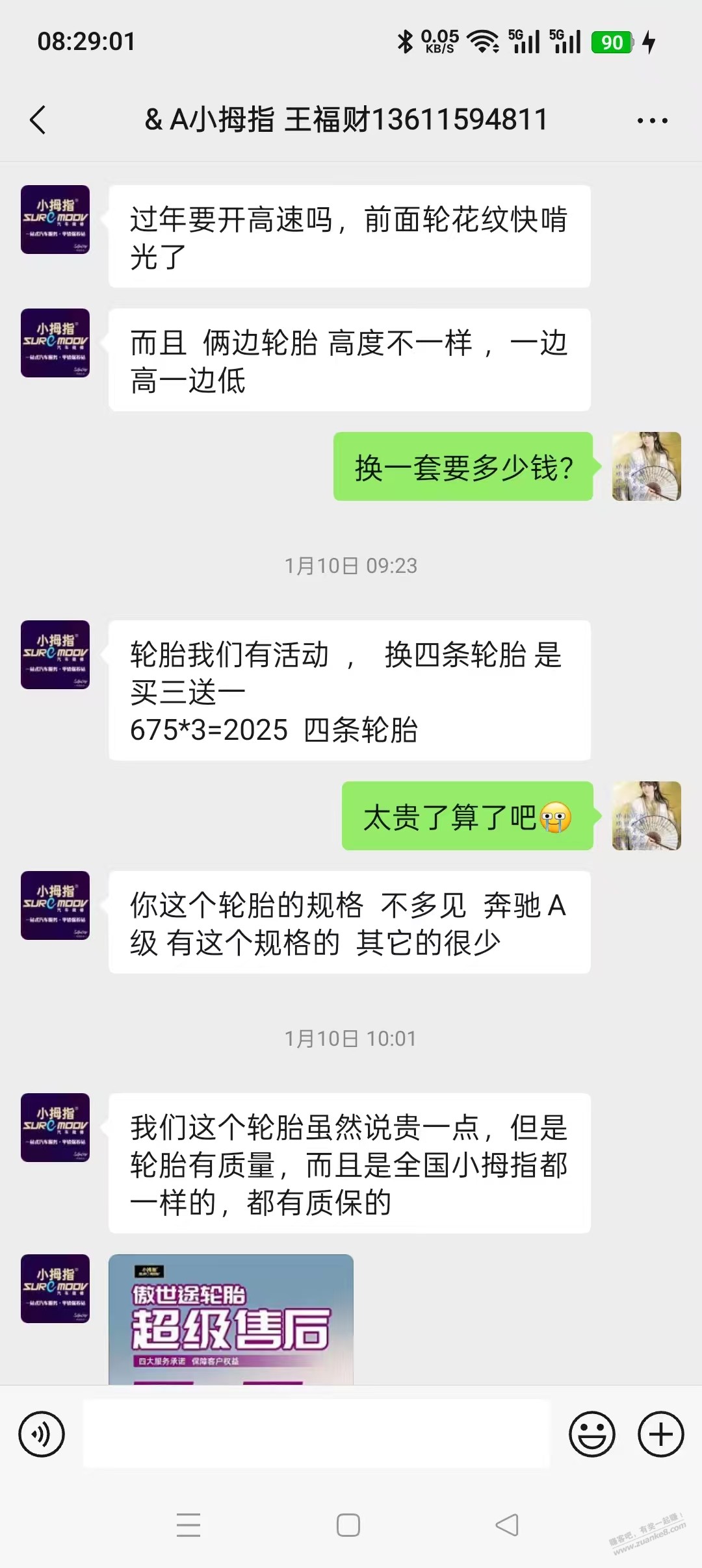Go to the phone home screen

tap(348, 1524)
